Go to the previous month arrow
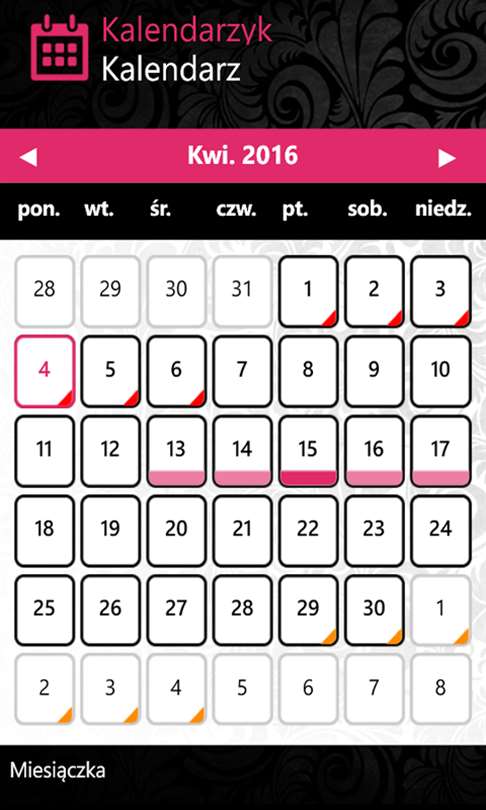Screen dimensions: 486x810 tap(29, 157)
